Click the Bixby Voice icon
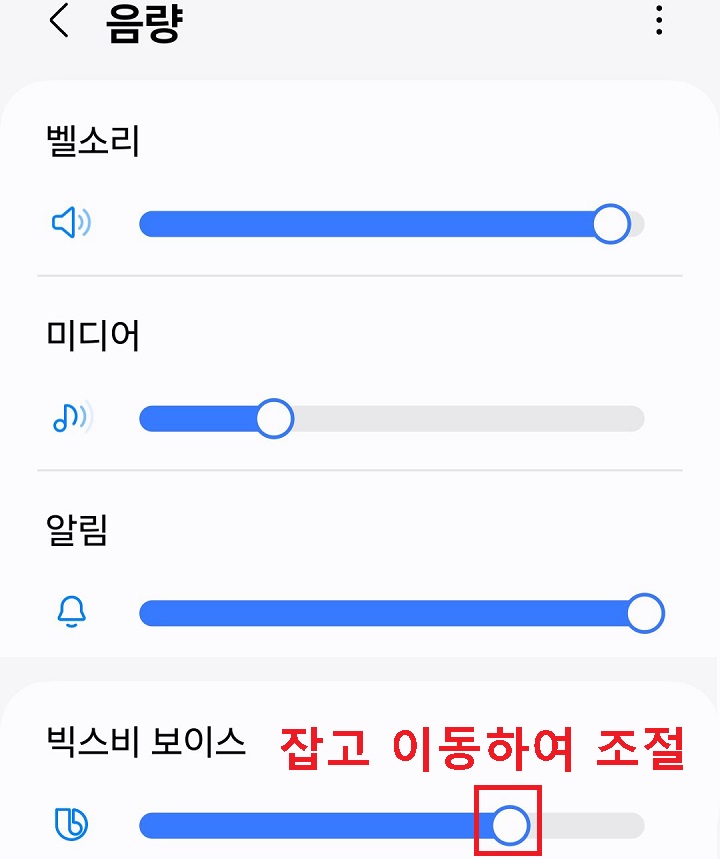The image size is (720, 859). click(72, 825)
